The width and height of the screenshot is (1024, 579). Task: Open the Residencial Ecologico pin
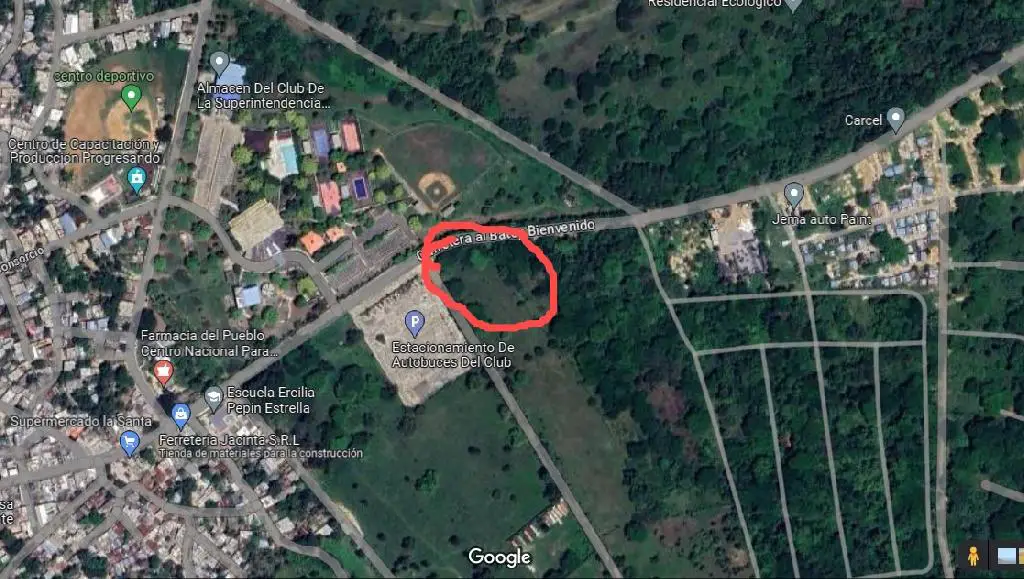pos(793,5)
